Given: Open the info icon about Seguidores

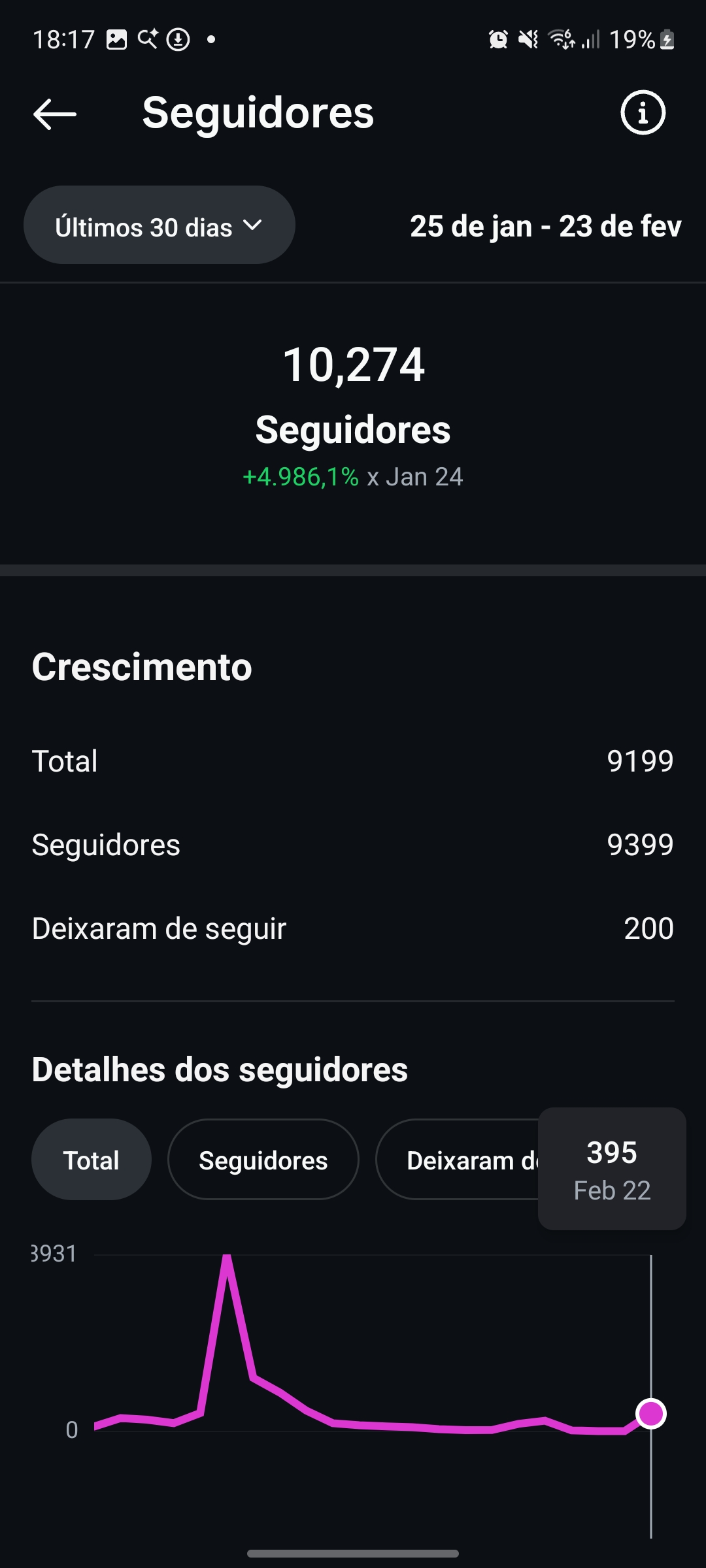Looking at the screenshot, I should click(643, 113).
